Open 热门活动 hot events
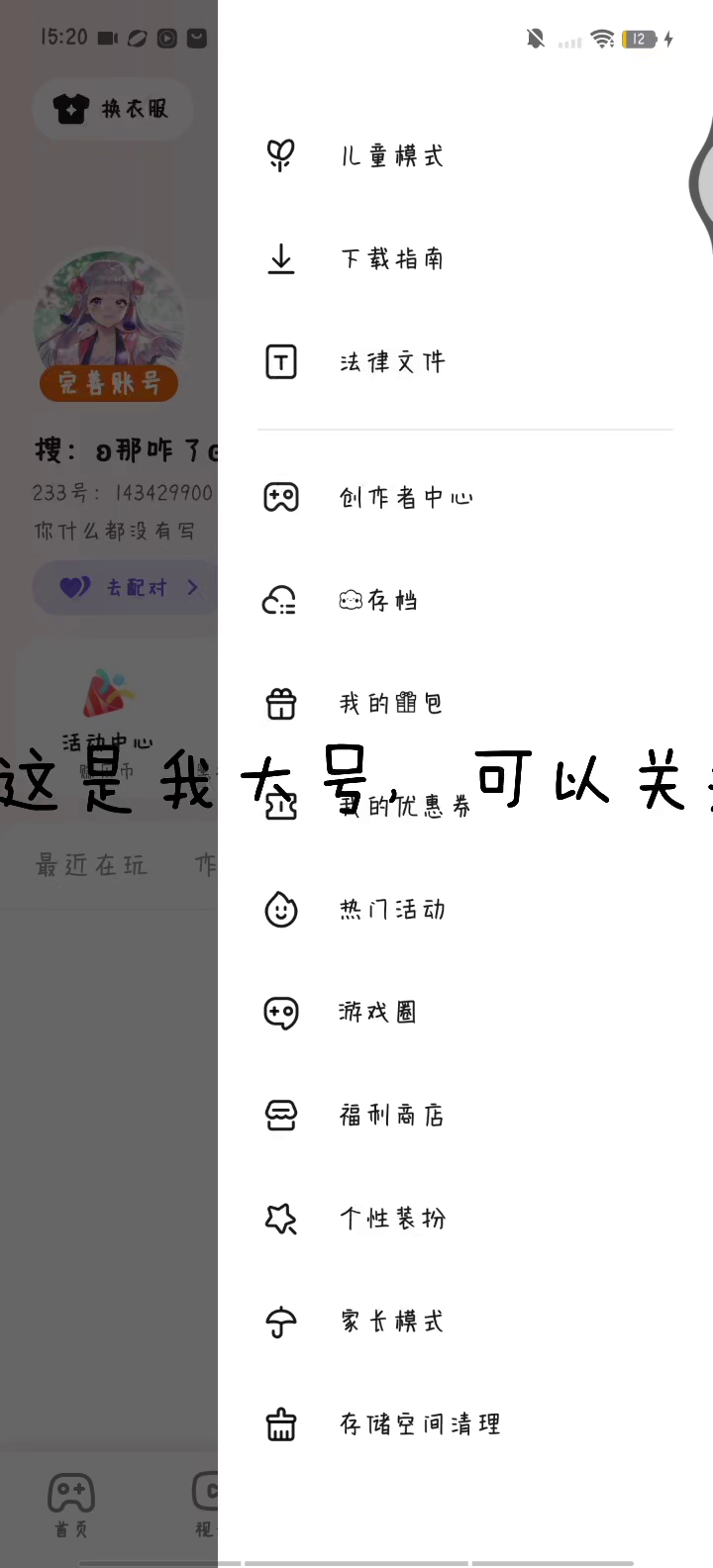Image resolution: width=713 pixels, height=1568 pixels. tap(392, 909)
